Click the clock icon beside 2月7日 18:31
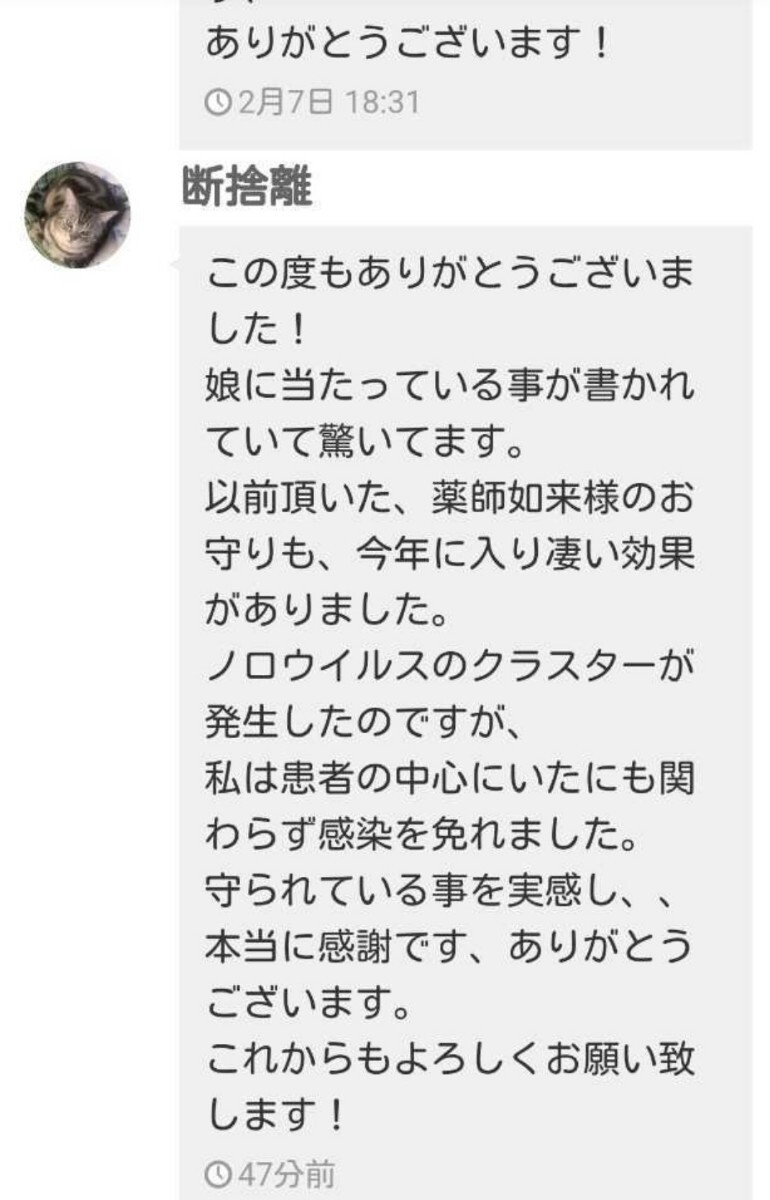This screenshot has height=1200, width=770. 219,101
